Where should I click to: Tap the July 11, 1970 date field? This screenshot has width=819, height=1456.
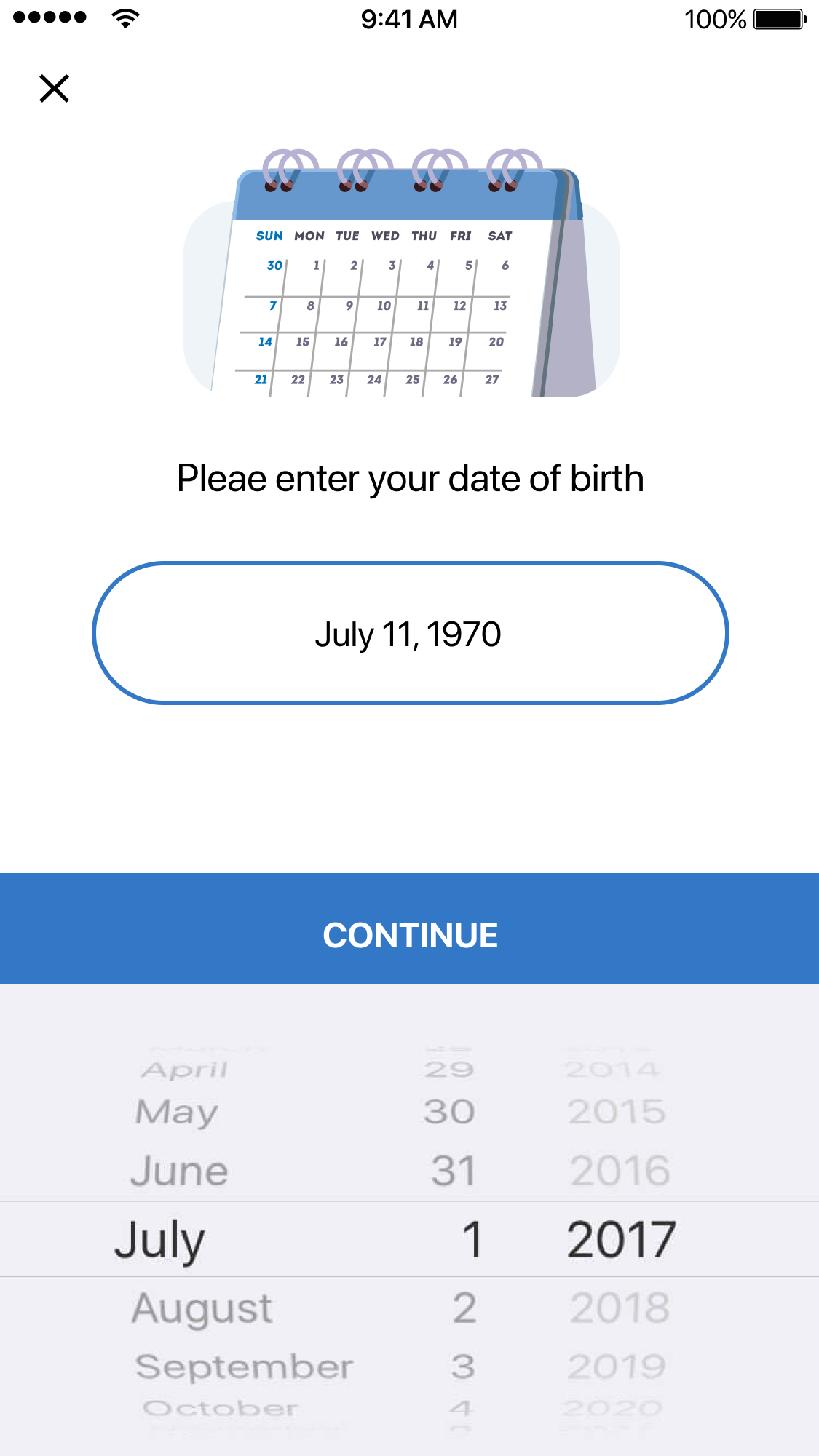(410, 633)
